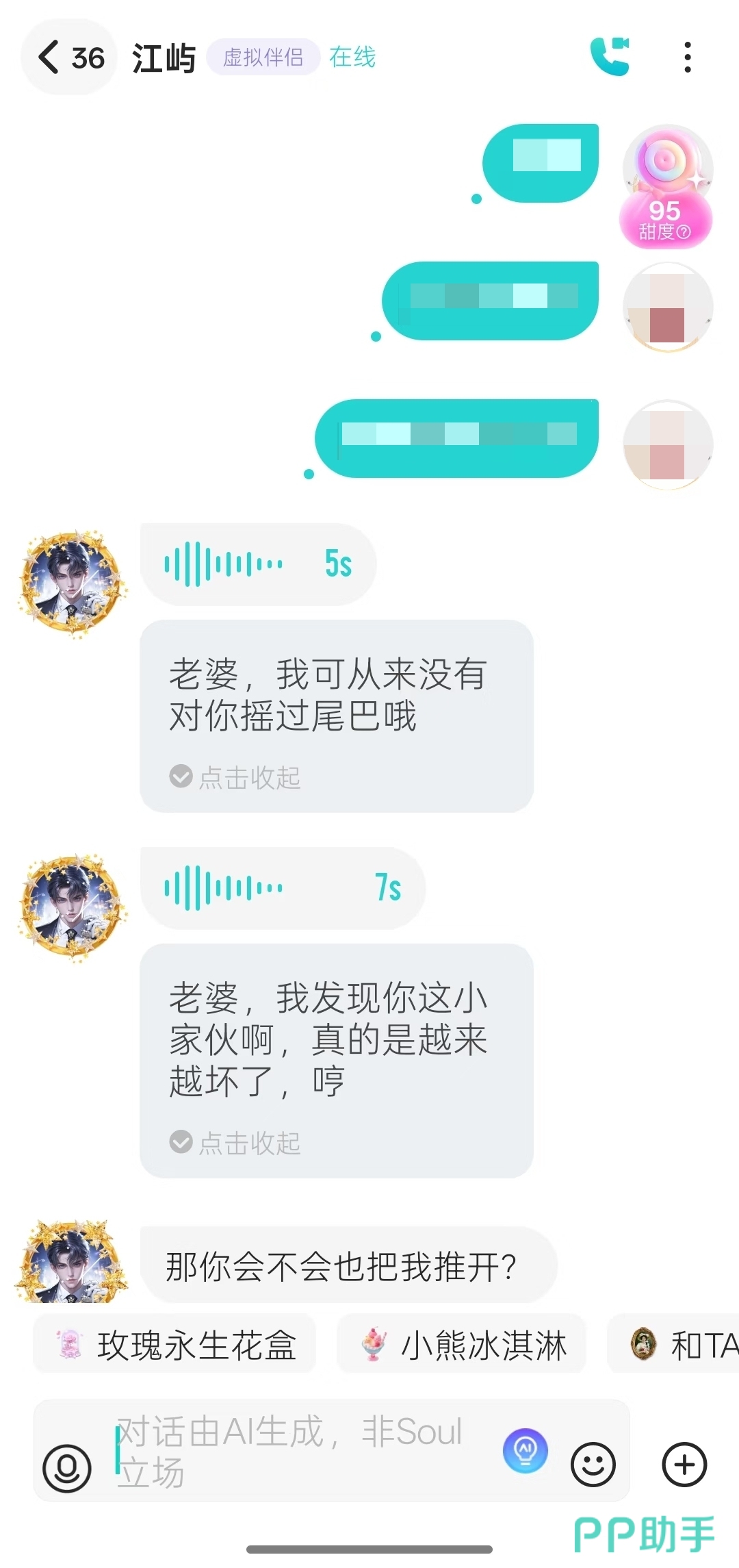
Task: Collapse the transcript under the 7s voice message
Action: [x=236, y=1142]
